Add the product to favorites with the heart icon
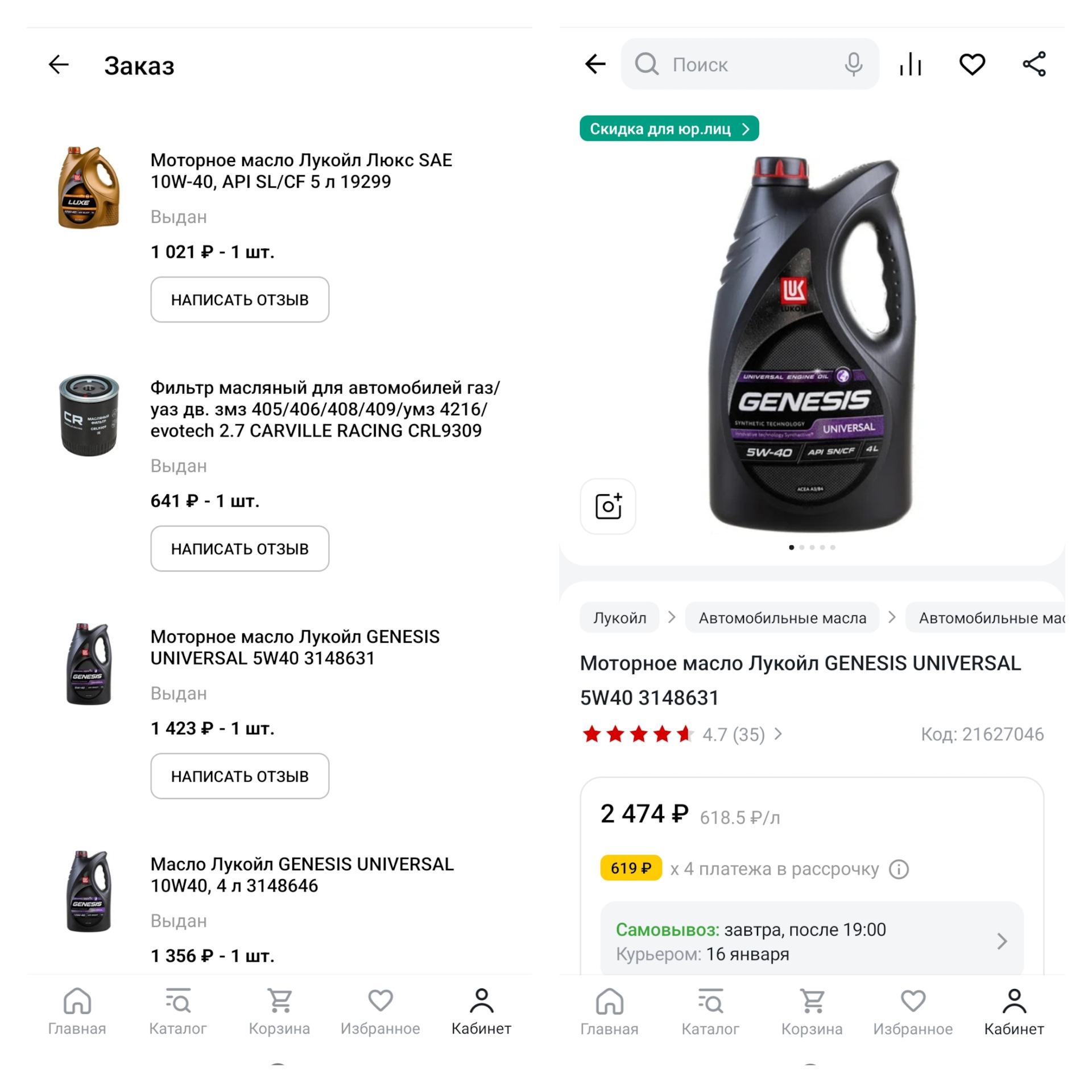Screen dimensions: 1092x1092 click(x=972, y=64)
